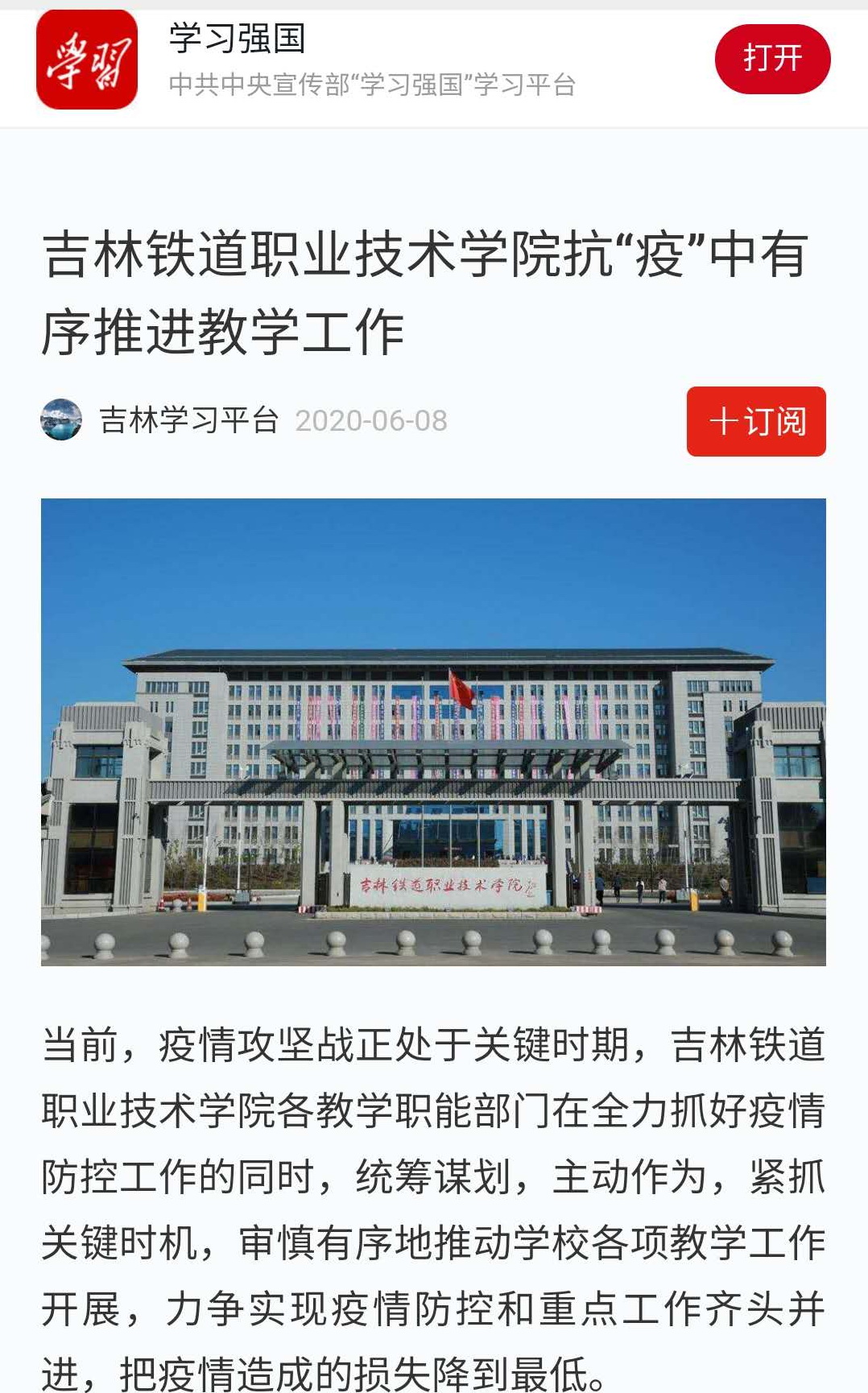Subscribe with the 十订阅 button
The height and width of the screenshot is (1393, 868).
pos(755,421)
